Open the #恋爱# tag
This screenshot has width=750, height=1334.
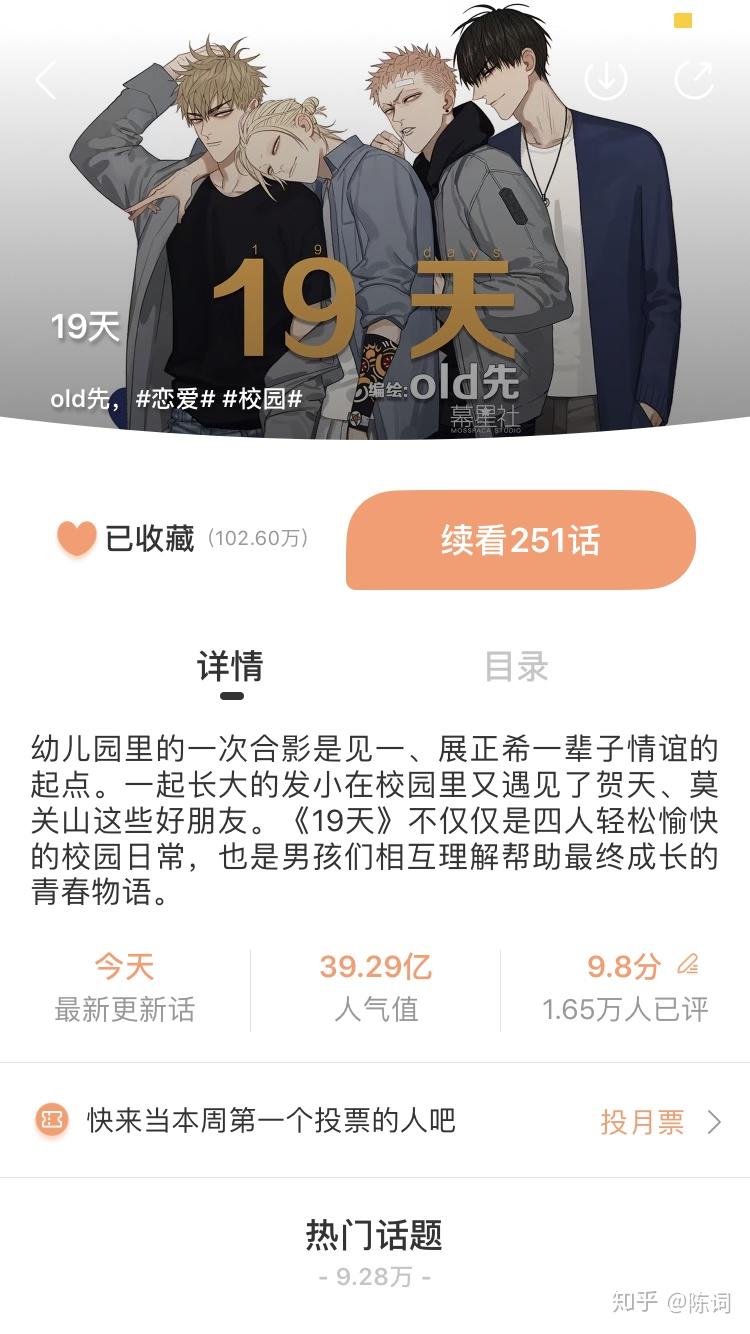pyautogui.click(x=175, y=398)
